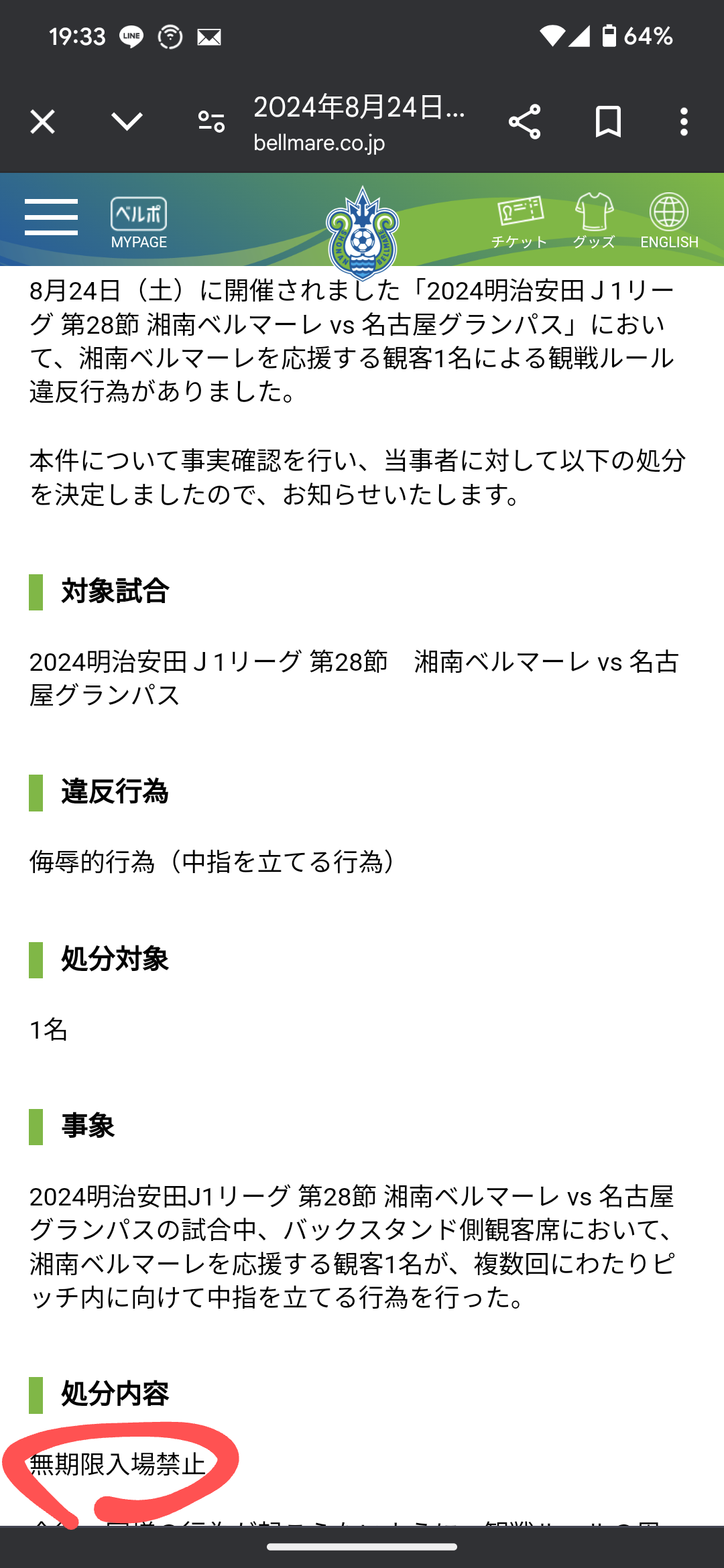The width and height of the screenshot is (724, 1568).
Task: Open site settings icon beside the URL
Action: [211, 122]
